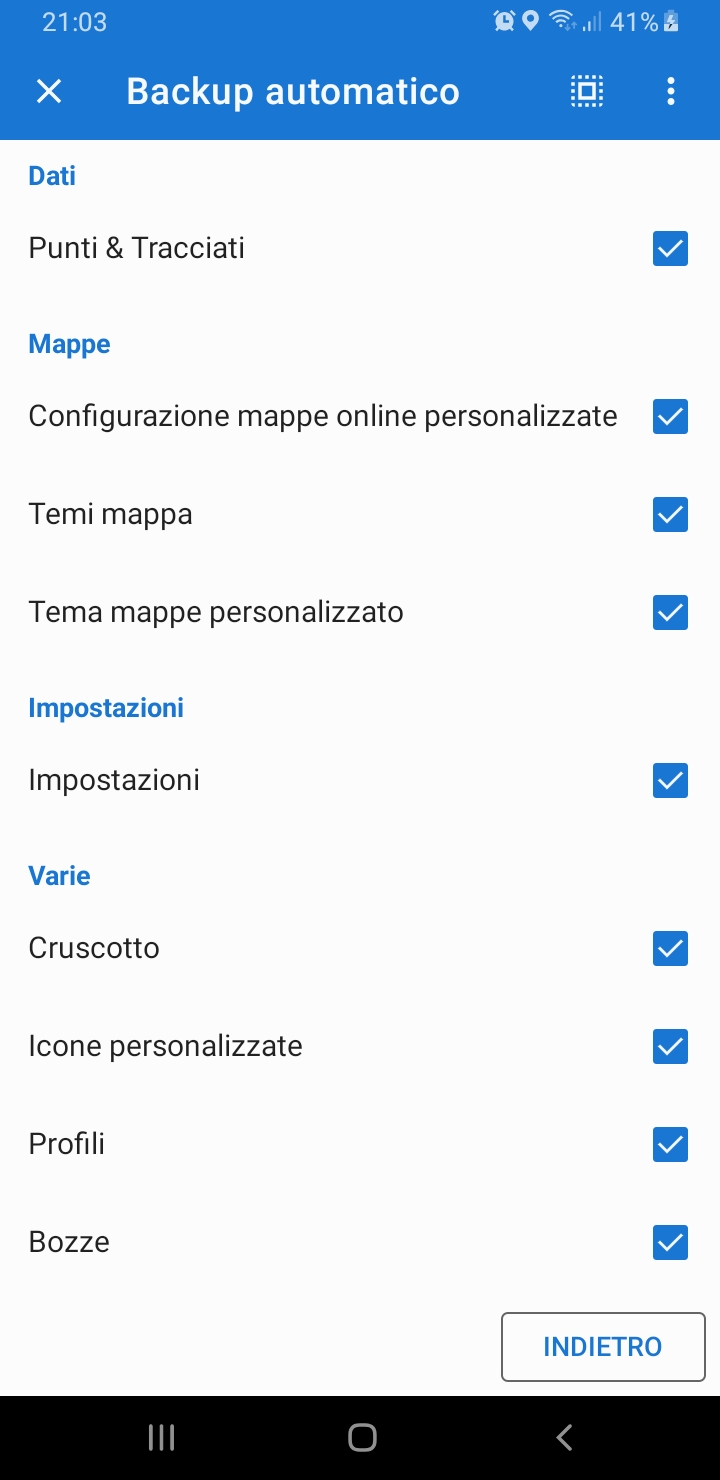Deselect Tema mappe personalizzato

[670, 612]
